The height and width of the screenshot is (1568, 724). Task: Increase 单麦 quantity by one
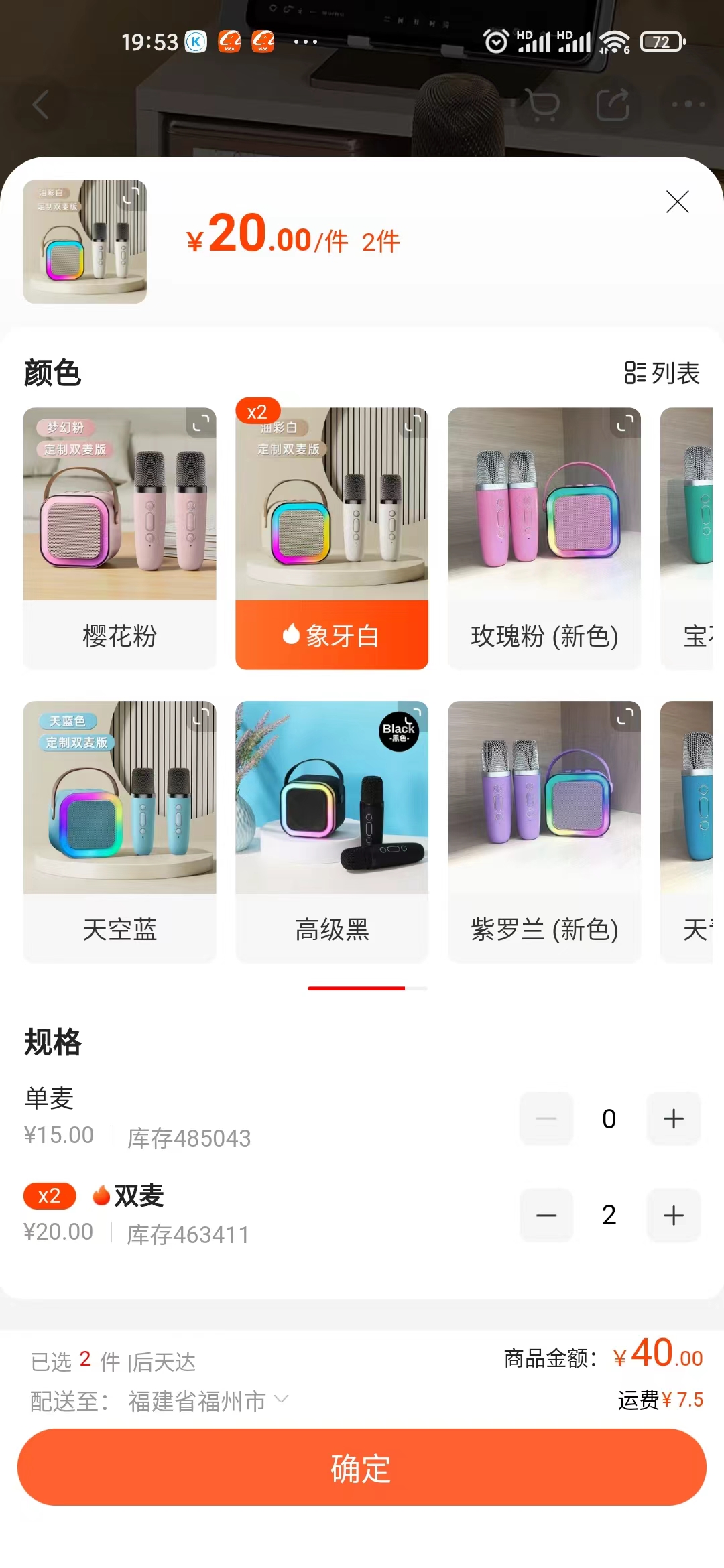673,1118
